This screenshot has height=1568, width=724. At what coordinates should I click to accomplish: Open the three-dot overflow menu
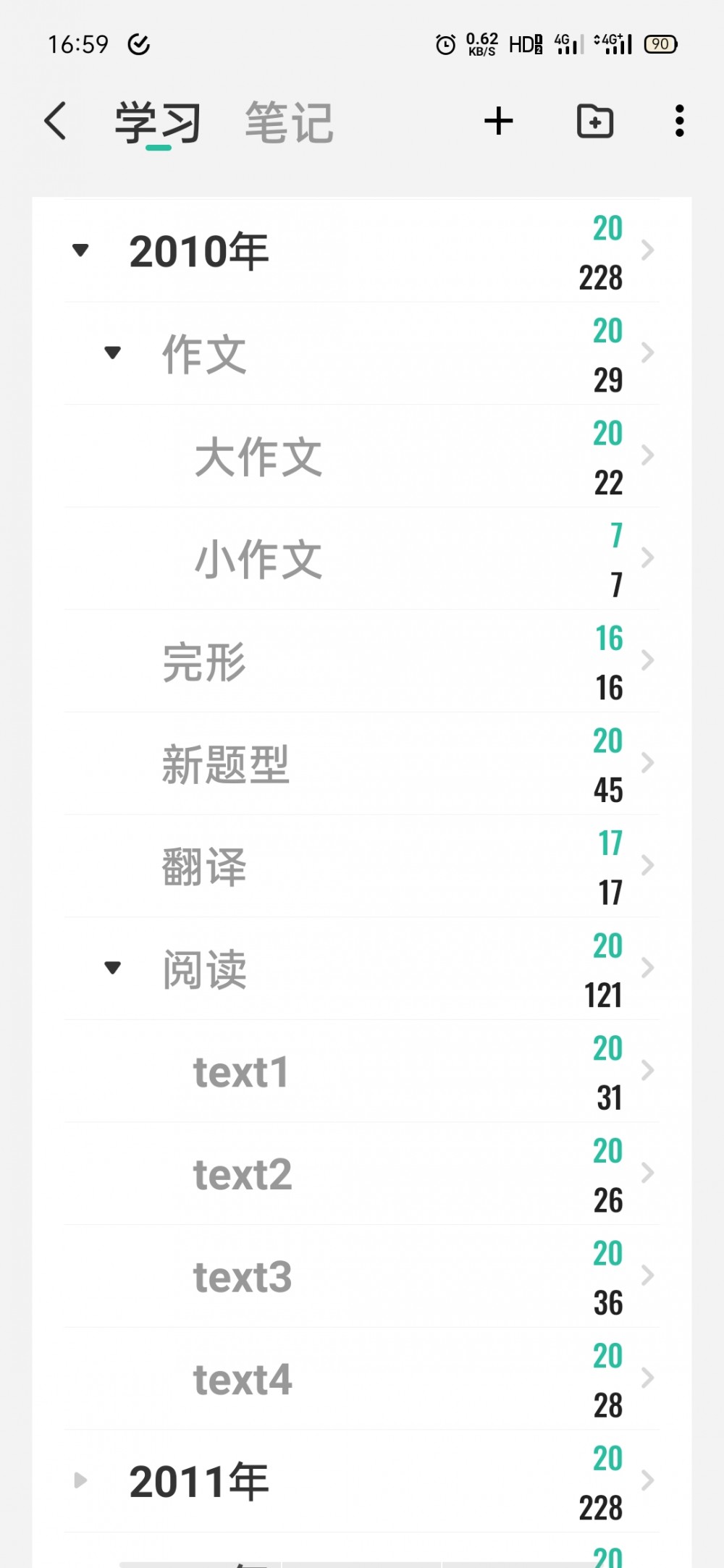679,121
